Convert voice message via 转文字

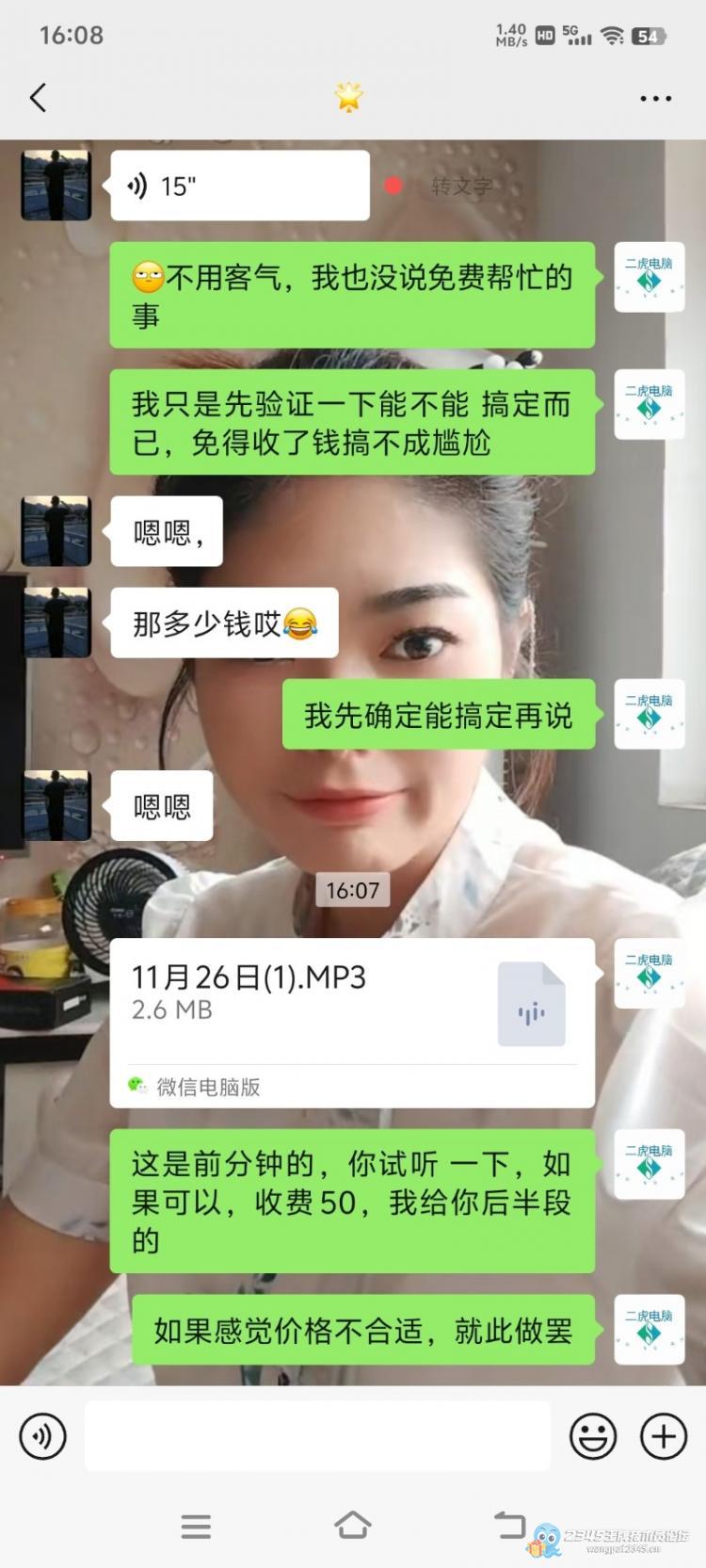460,186
